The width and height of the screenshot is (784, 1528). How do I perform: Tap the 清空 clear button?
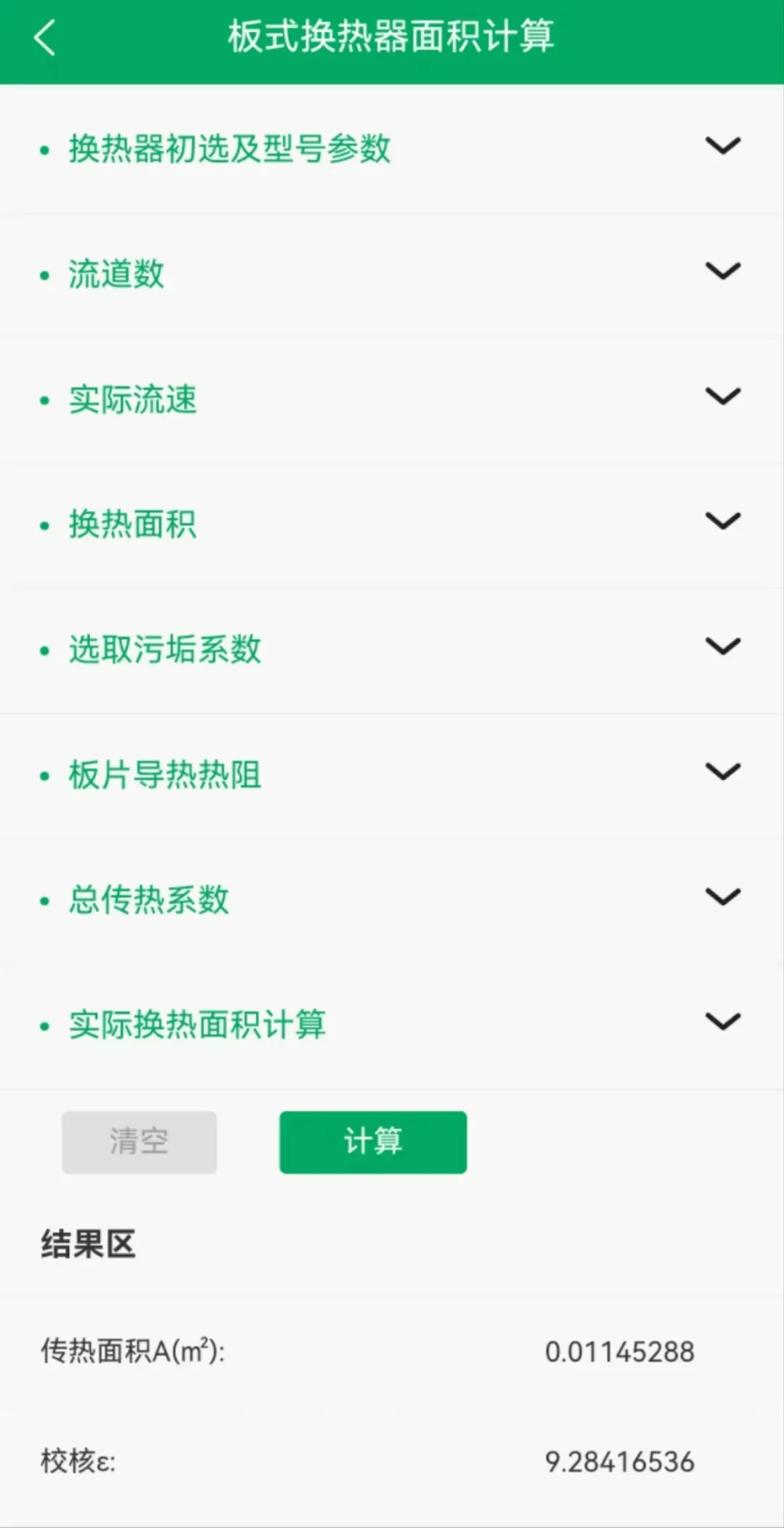click(x=139, y=1142)
